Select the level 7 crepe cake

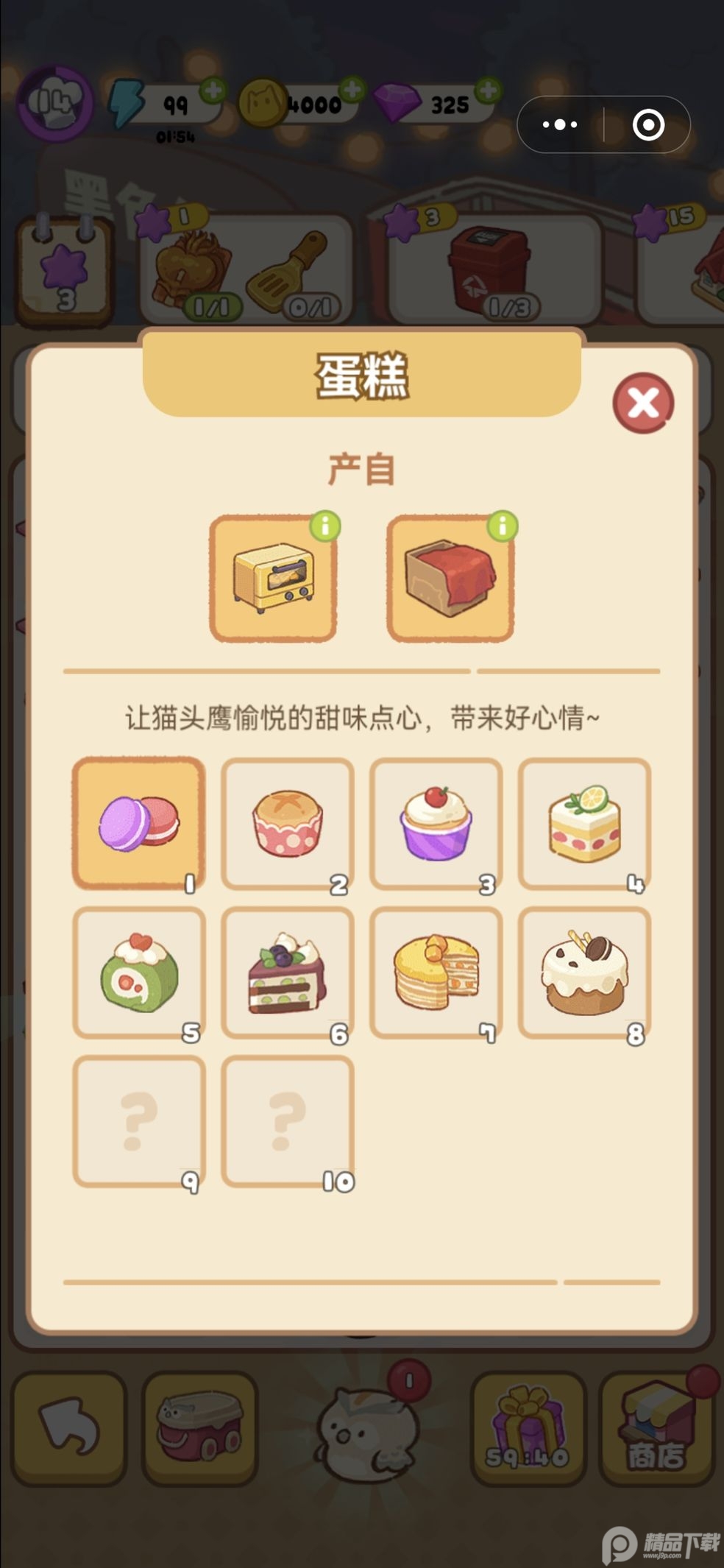tap(436, 972)
